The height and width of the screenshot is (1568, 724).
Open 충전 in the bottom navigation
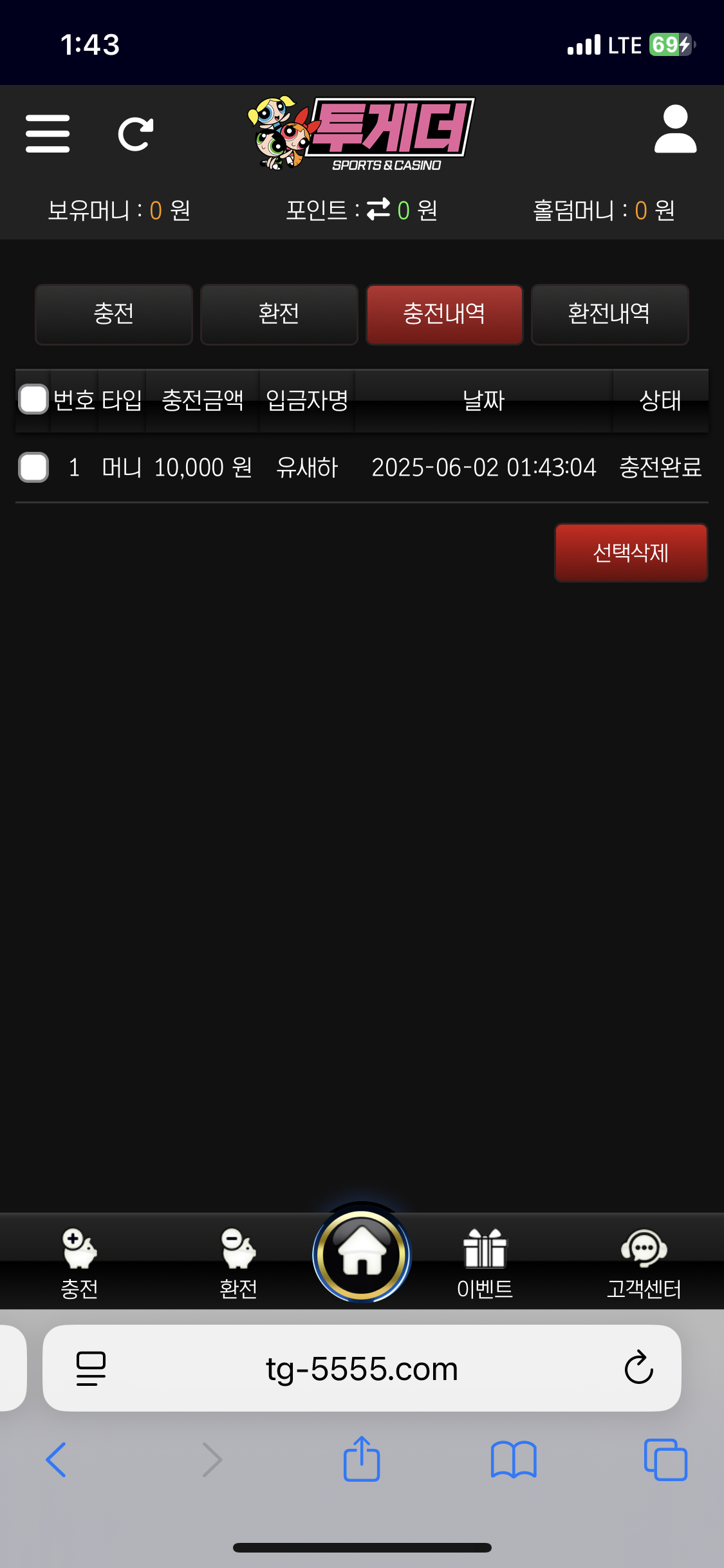[79, 1262]
